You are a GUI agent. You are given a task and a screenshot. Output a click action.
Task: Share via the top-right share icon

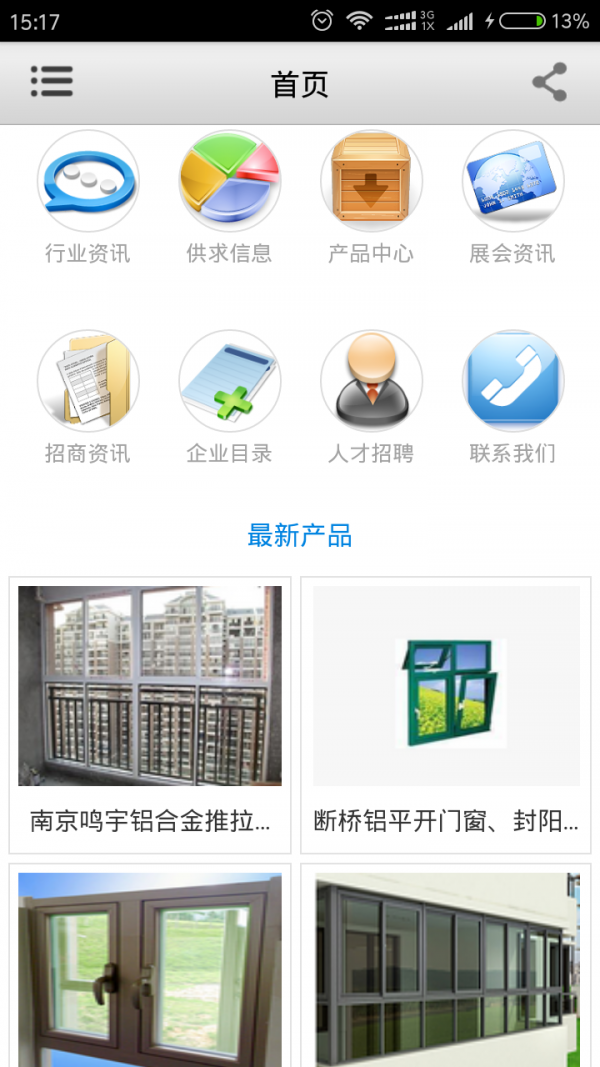549,82
